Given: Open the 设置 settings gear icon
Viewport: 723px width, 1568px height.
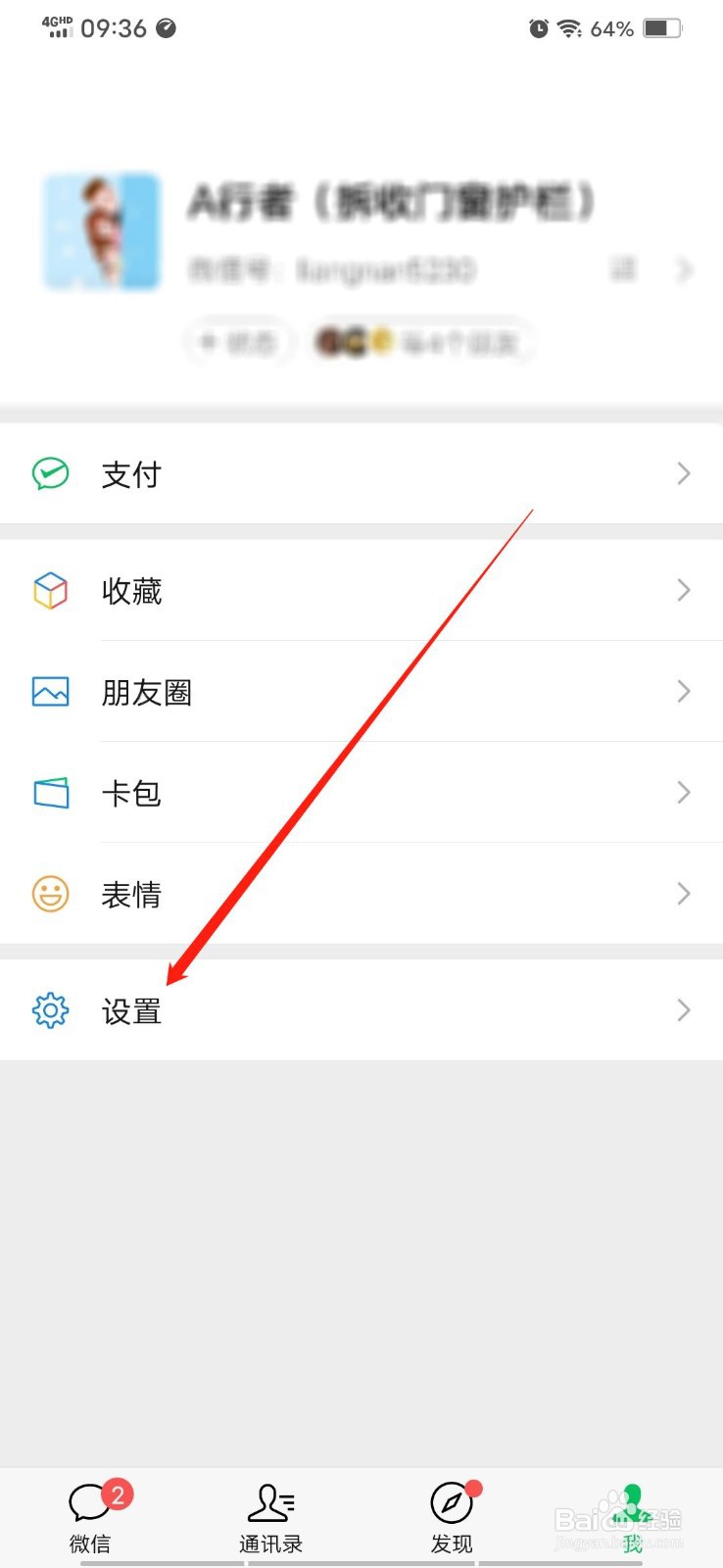Looking at the screenshot, I should (50, 1009).
